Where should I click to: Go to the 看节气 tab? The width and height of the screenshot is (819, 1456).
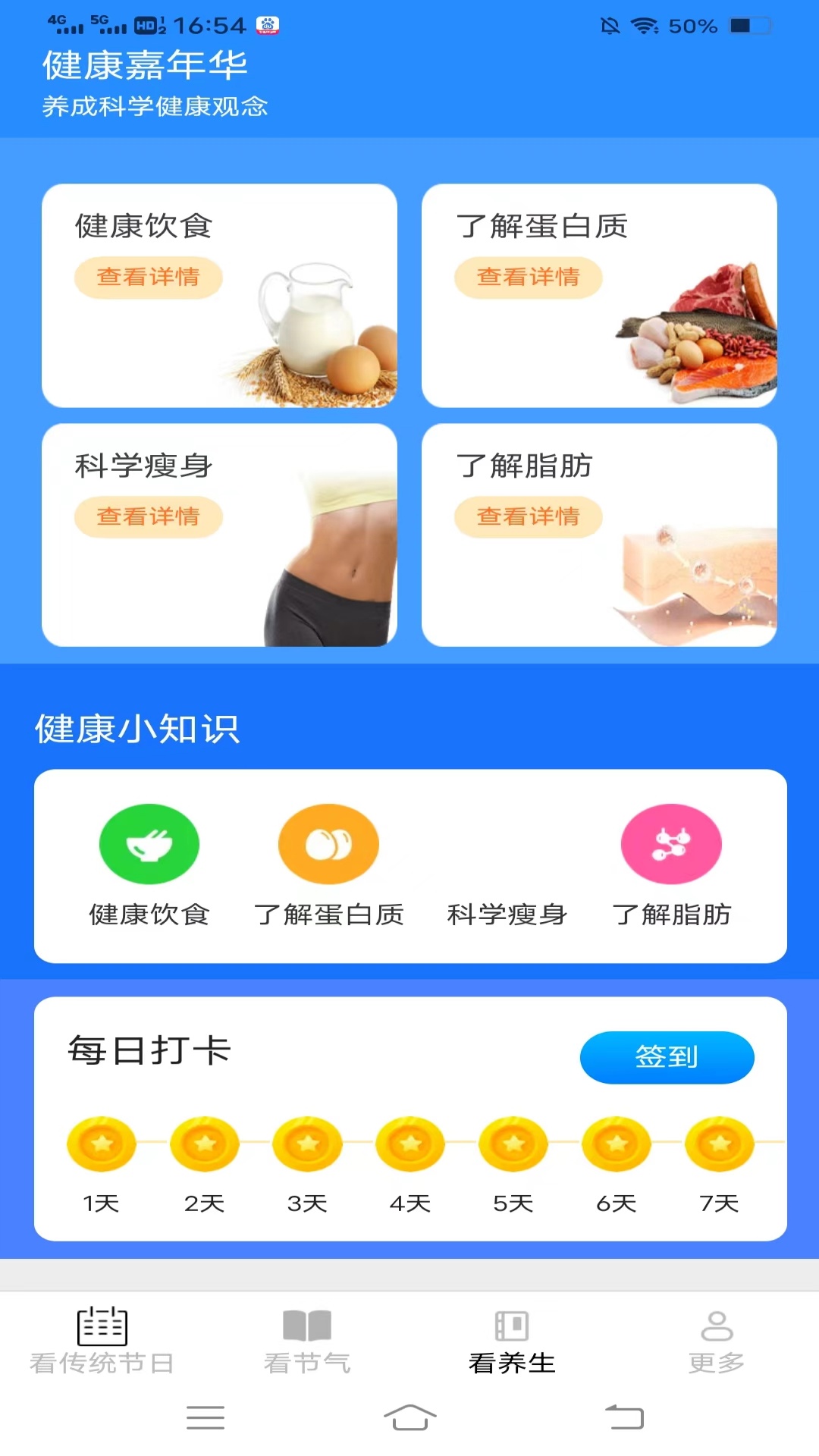(307, 1341)
